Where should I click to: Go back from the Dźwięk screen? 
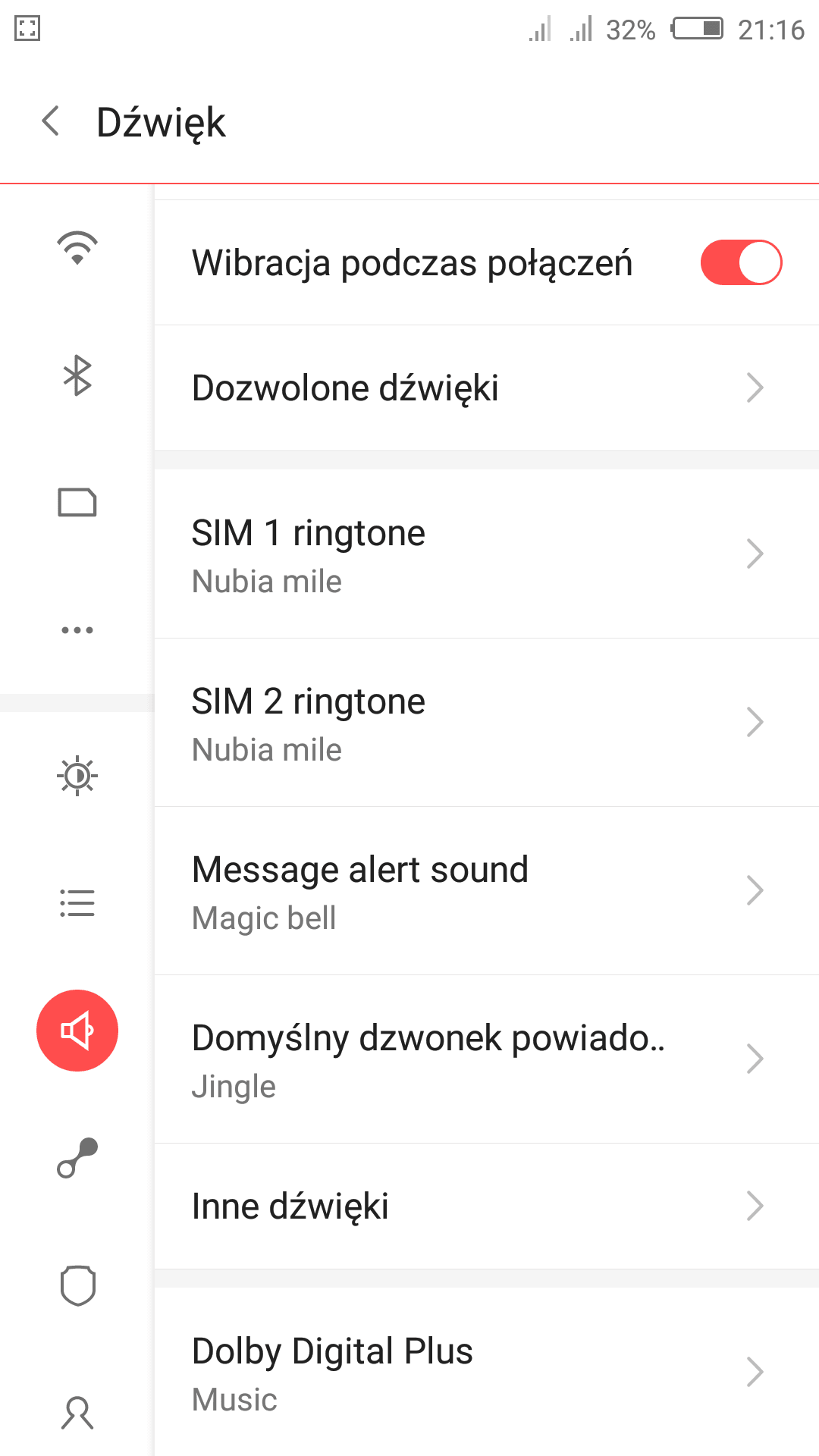51,121
